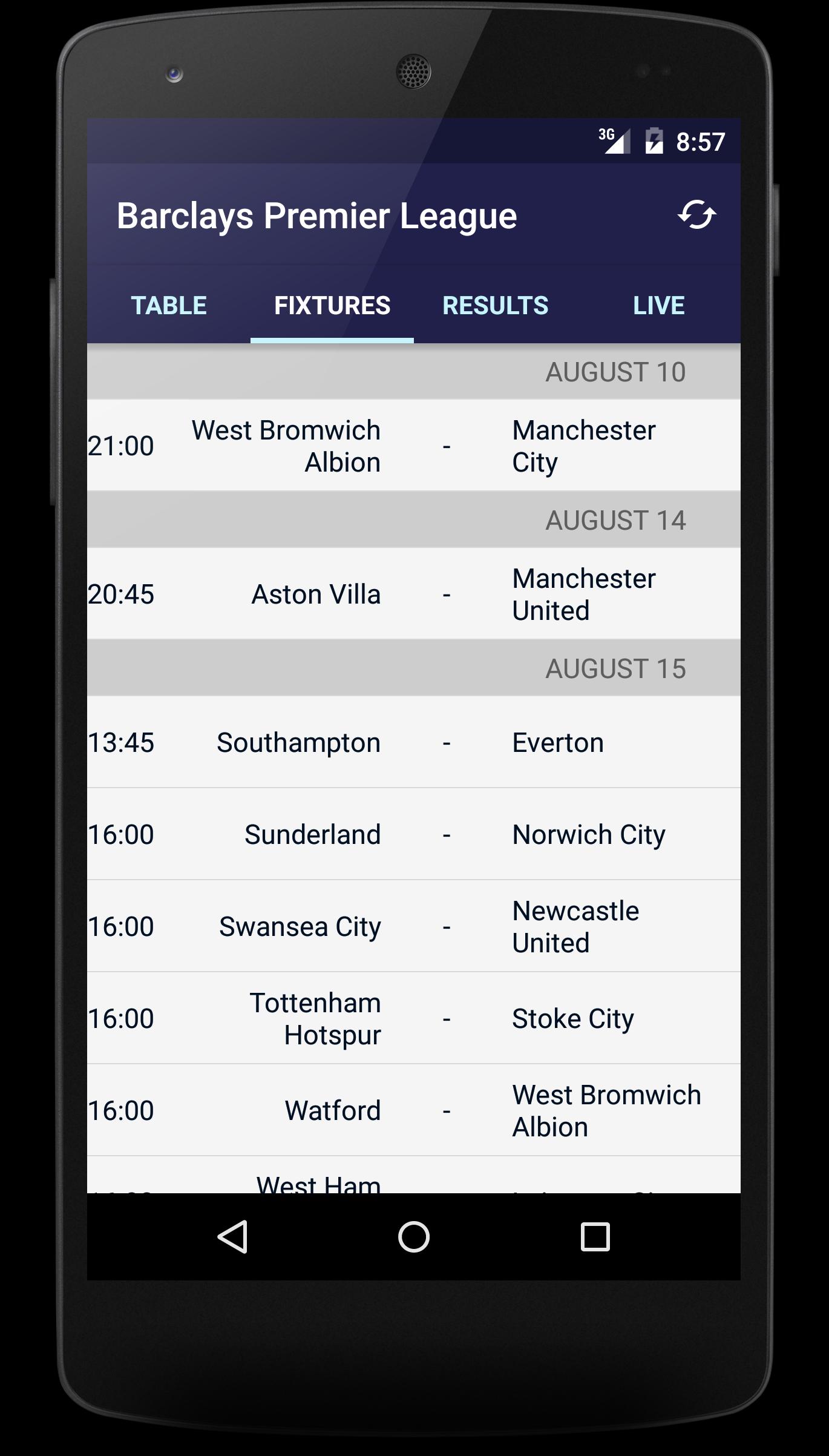Open Swansea City vs Newcastle United fixture
829x1456 pixels.
pos(414,927)
